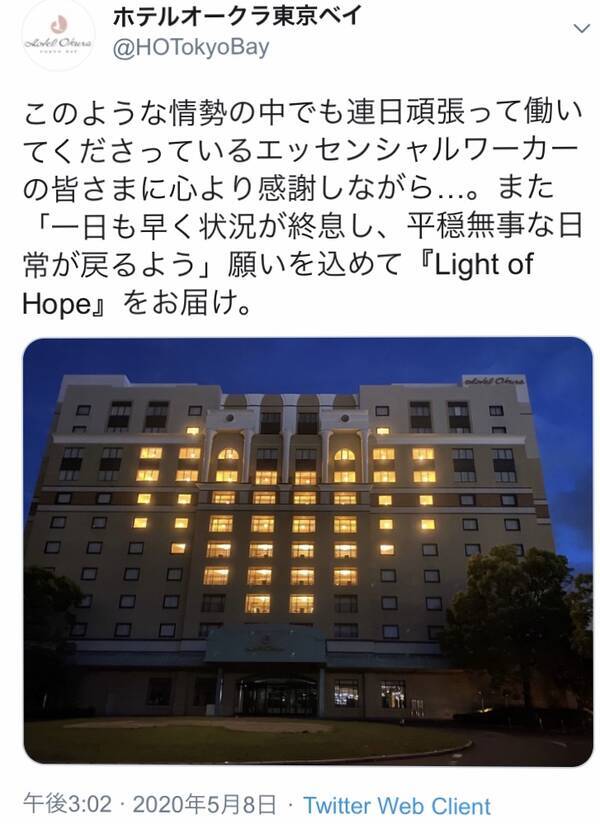
Task: Open Hotel Okura Tokyo Bay's profile avatar
Action: pyautogui.click(x=58, y=35)
